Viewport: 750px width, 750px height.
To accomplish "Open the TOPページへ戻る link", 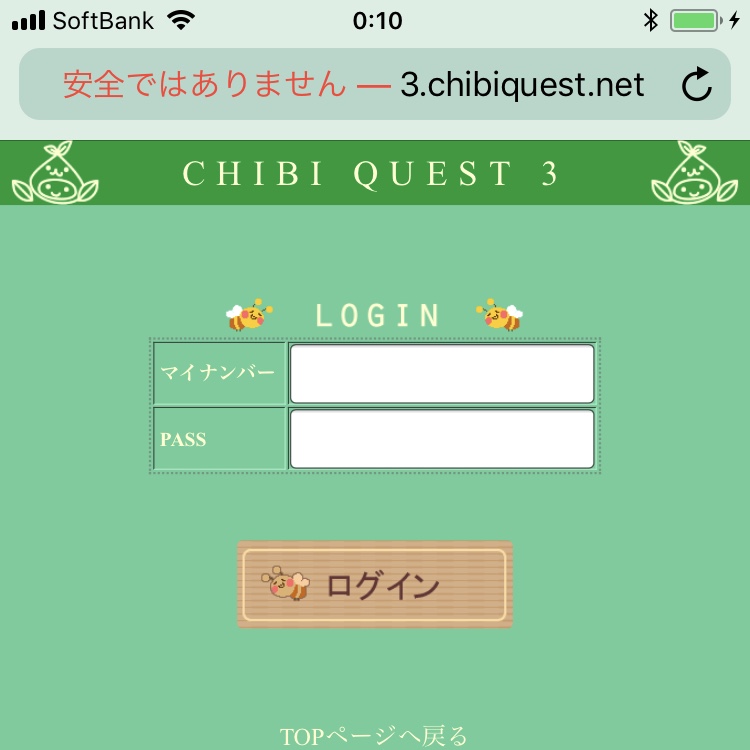I will point(374,737).
